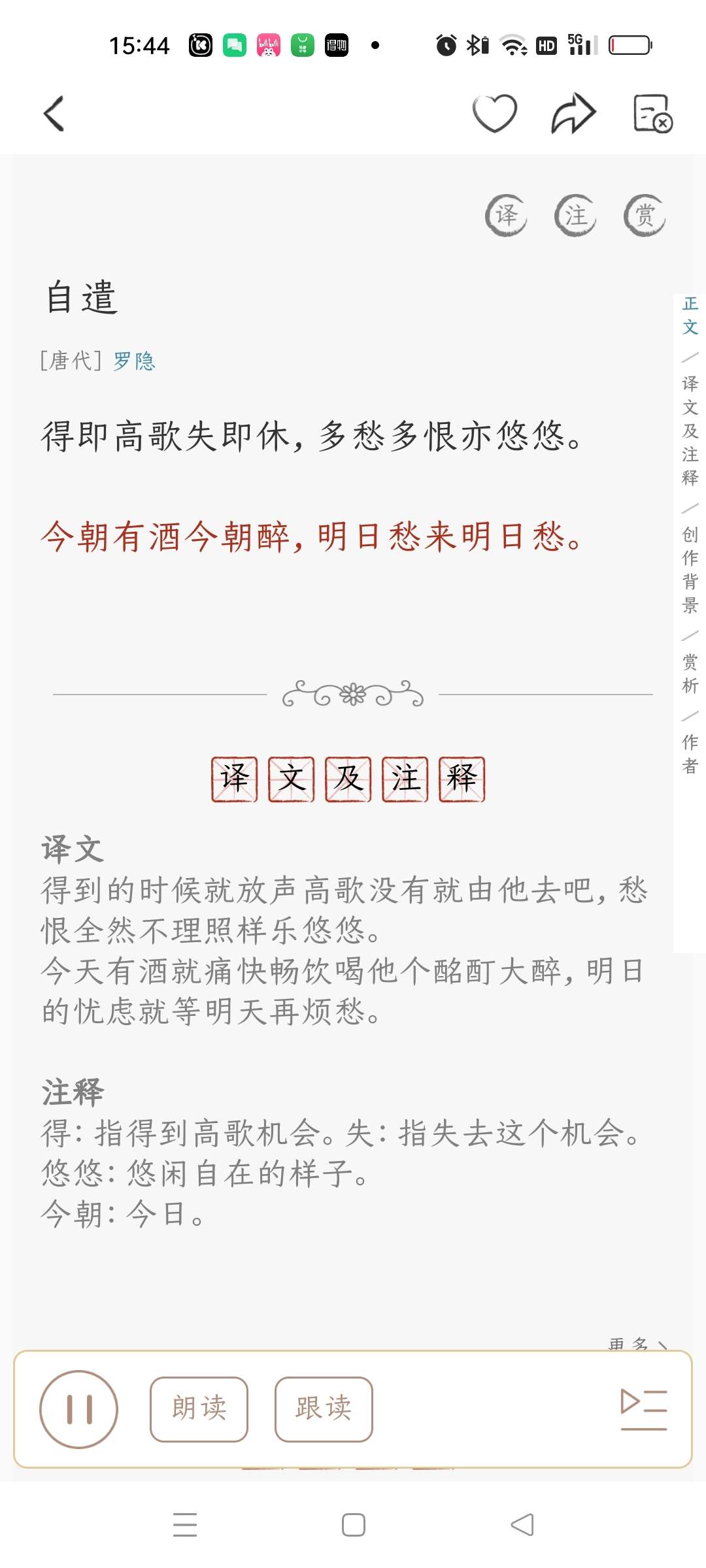
Task: Jump to 赏析 in side index
Action: coord(690,674)
